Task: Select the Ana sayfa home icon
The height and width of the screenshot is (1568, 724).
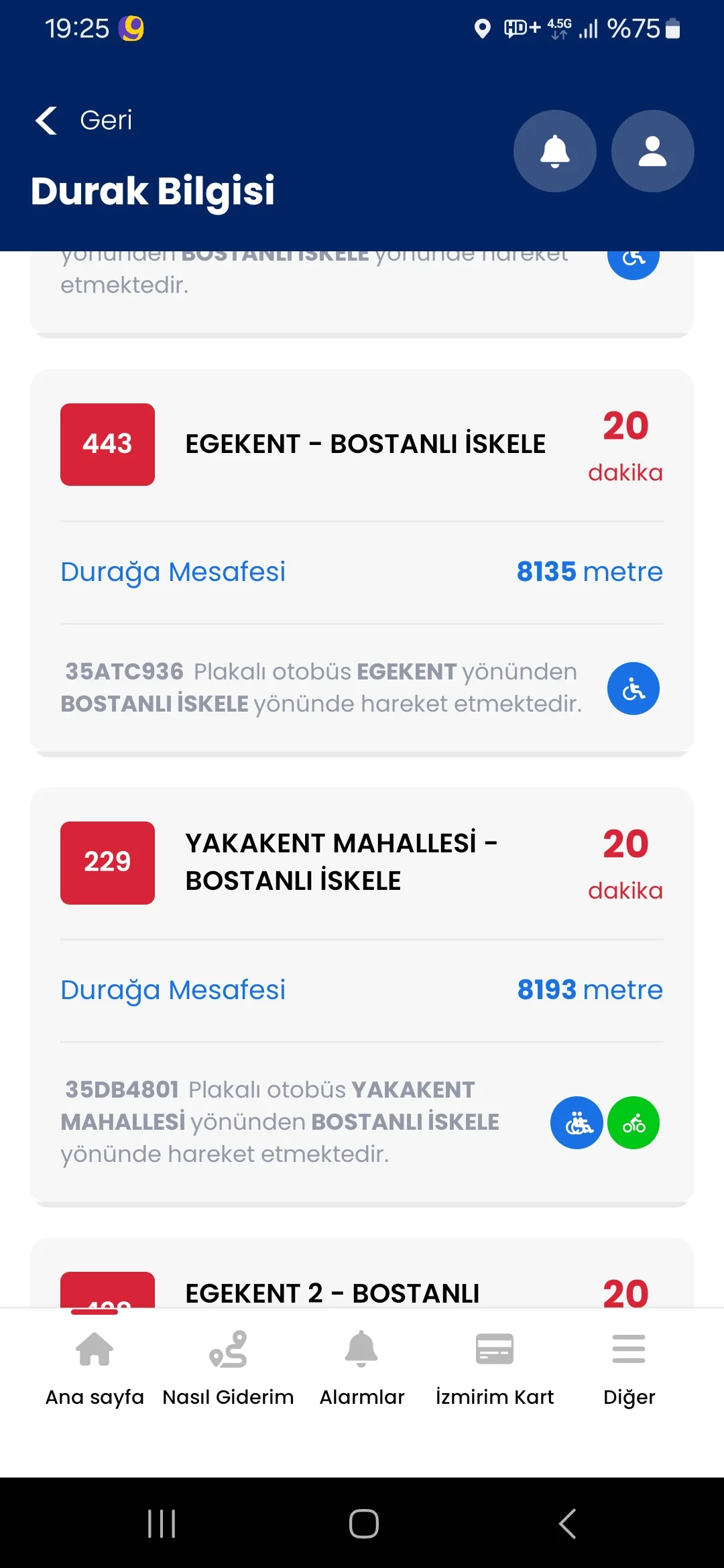Action: (94, 1349)
